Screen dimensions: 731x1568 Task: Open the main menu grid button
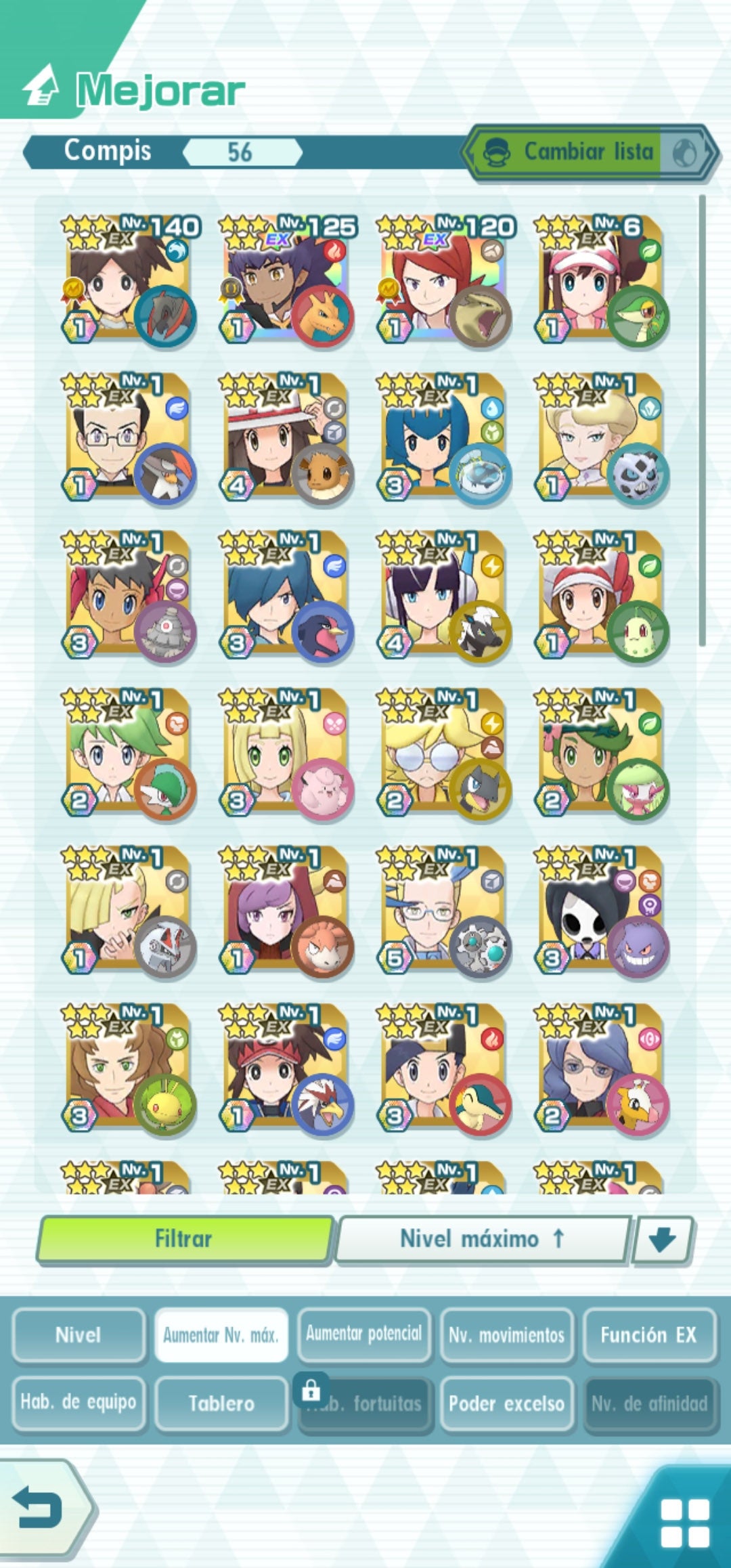click(x=684, y=1523)
